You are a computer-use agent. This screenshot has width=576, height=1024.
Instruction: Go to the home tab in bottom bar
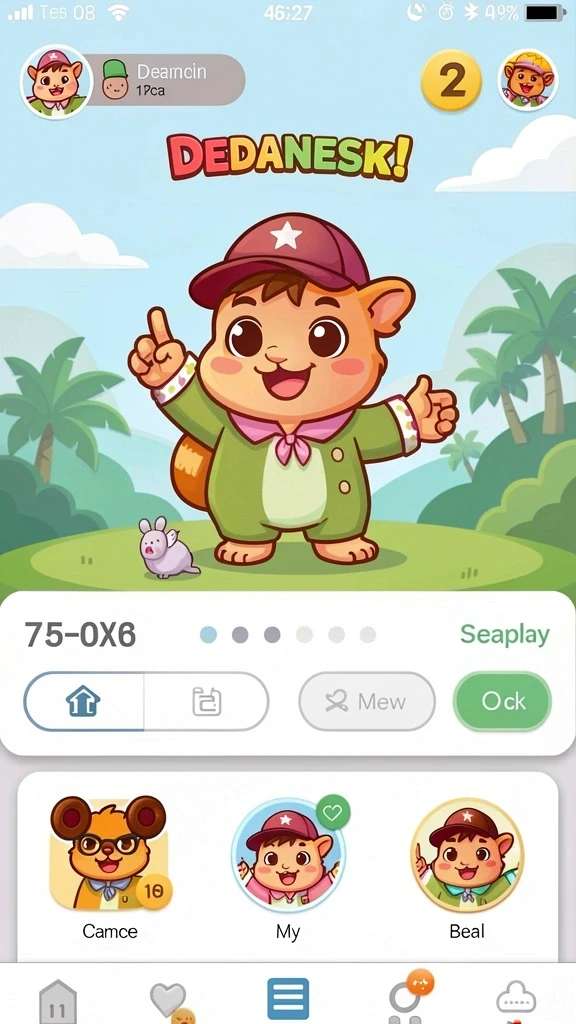click(x=58, y=1001)
